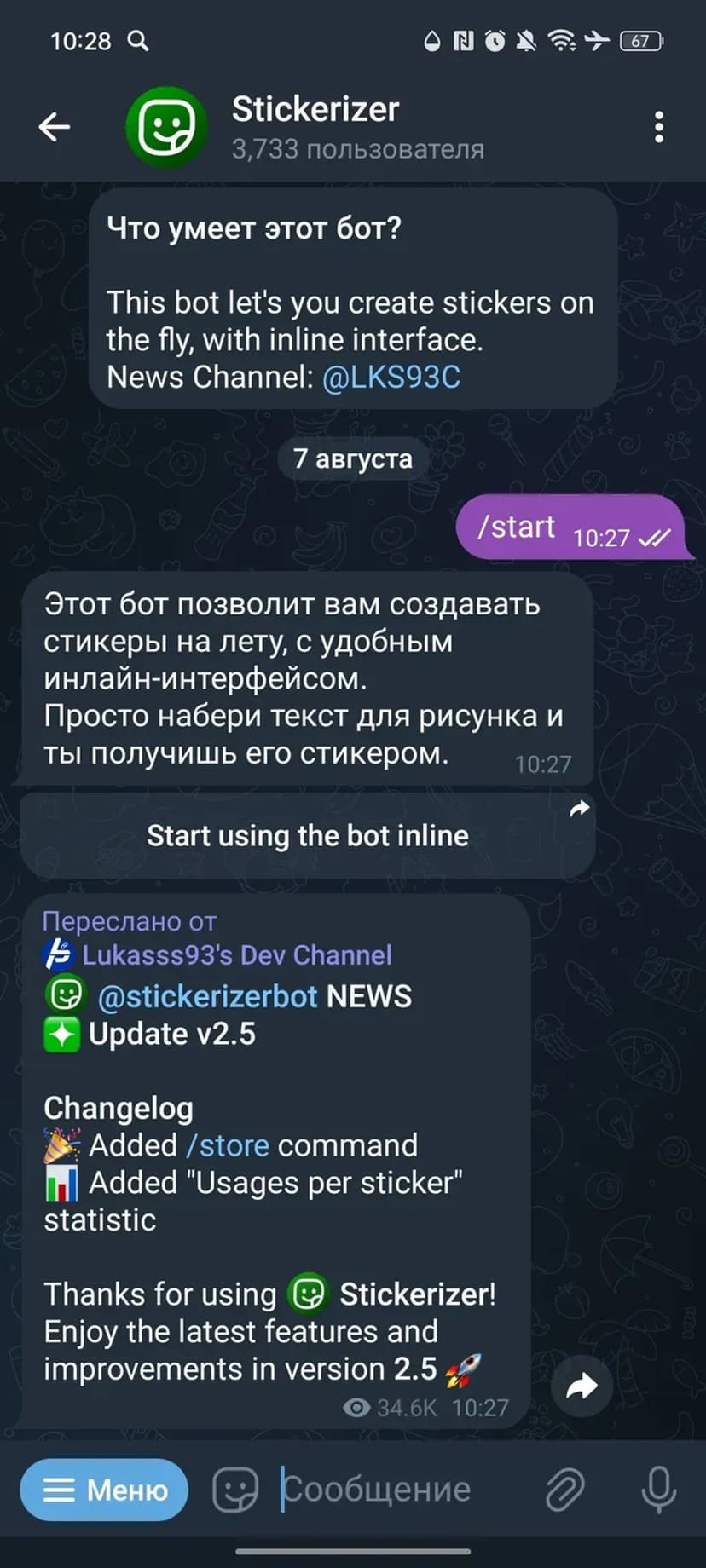Viewport: 706px width, 1568px height.
Task: Tap Start using the bot inline
Action: 307,835
